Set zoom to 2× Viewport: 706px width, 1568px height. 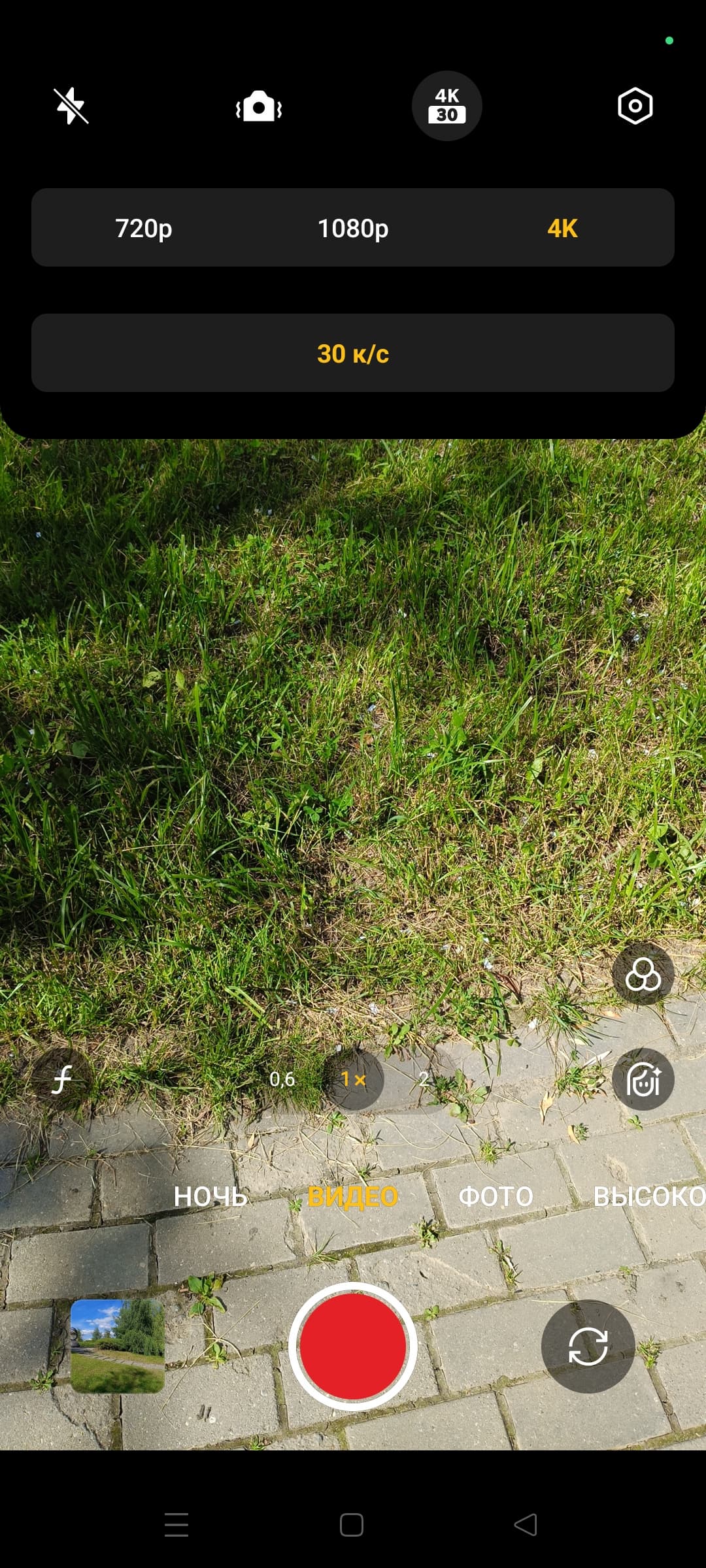tap(424, 1079)
